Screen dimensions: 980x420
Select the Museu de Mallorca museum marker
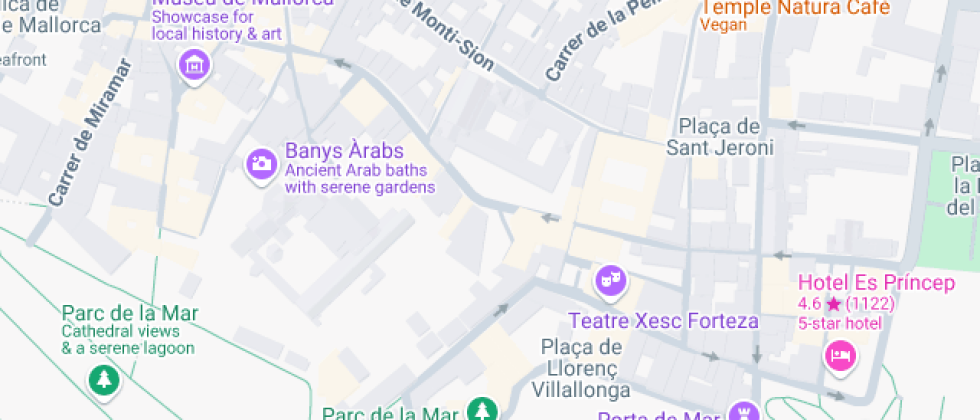click(x=193, y=67)
